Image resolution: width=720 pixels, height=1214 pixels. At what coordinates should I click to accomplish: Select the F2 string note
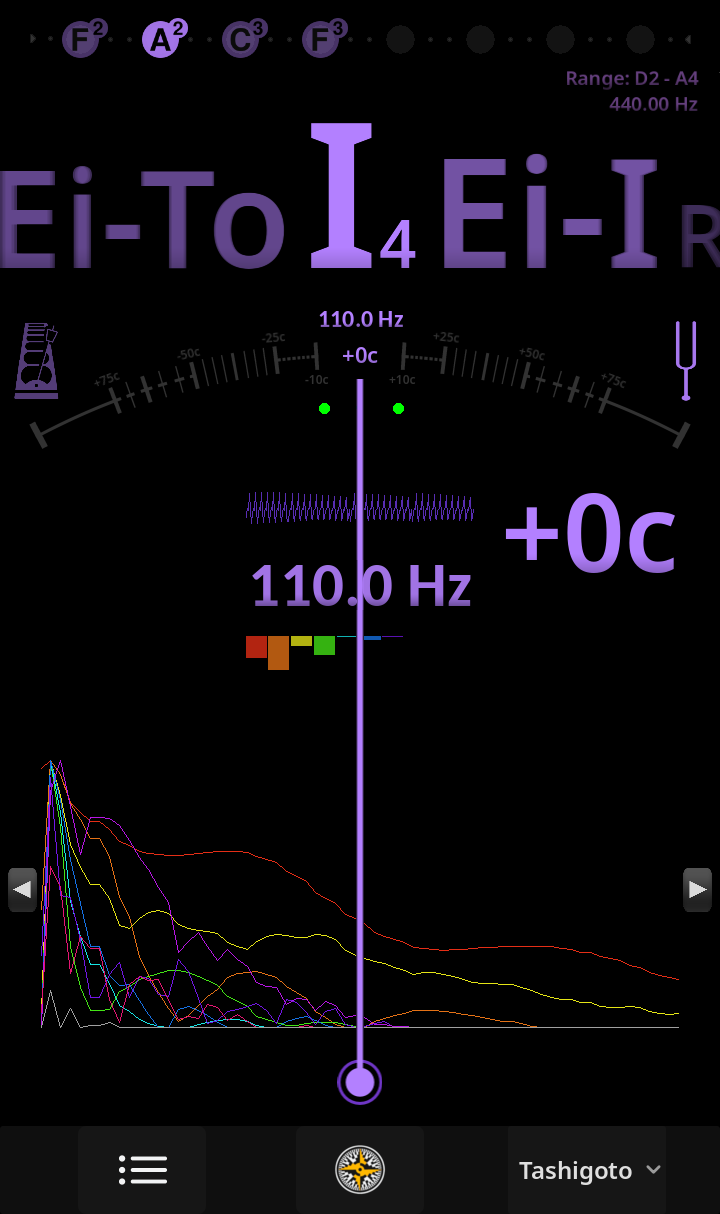[80, 39]
